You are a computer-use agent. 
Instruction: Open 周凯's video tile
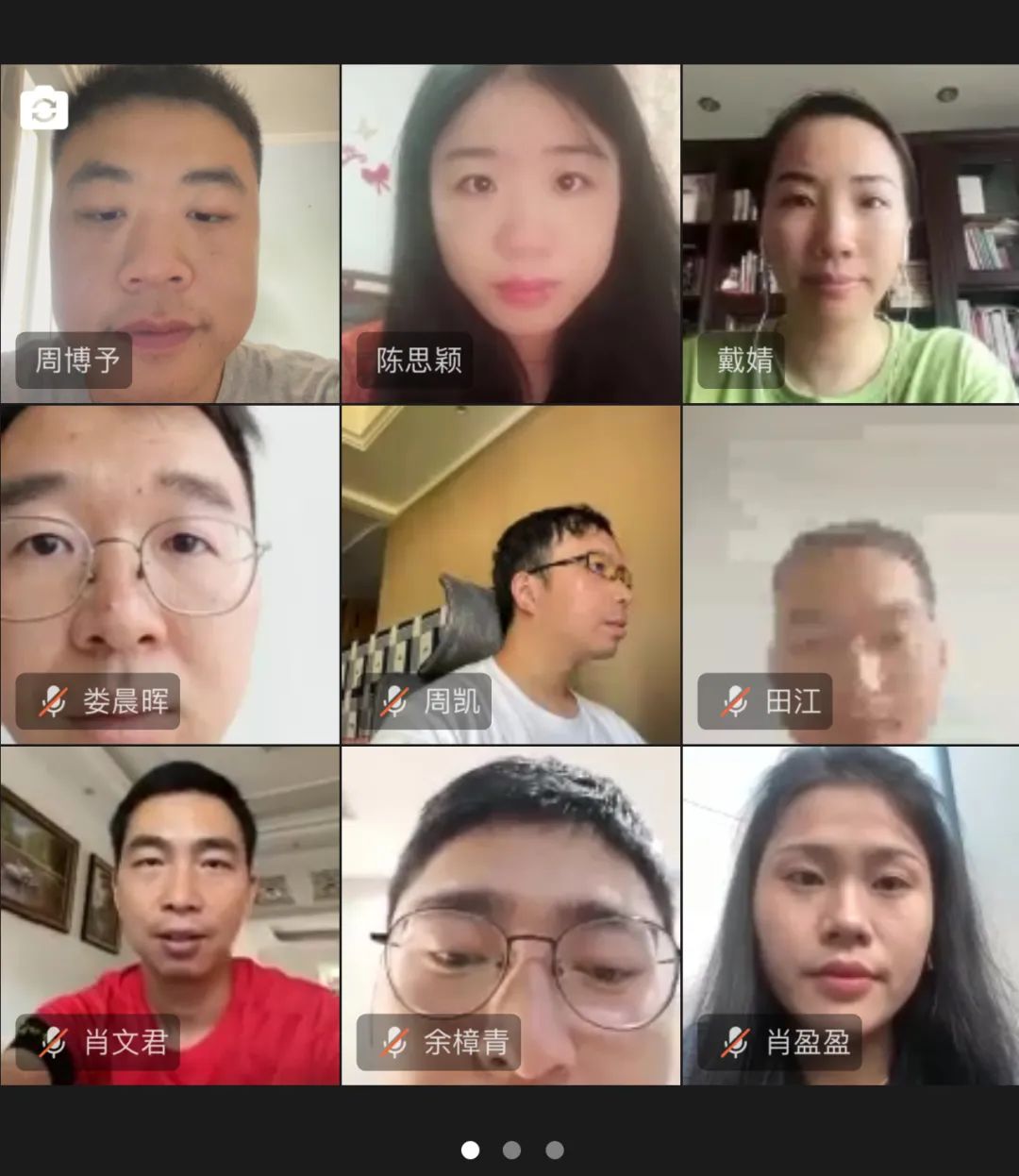[510, 574]
